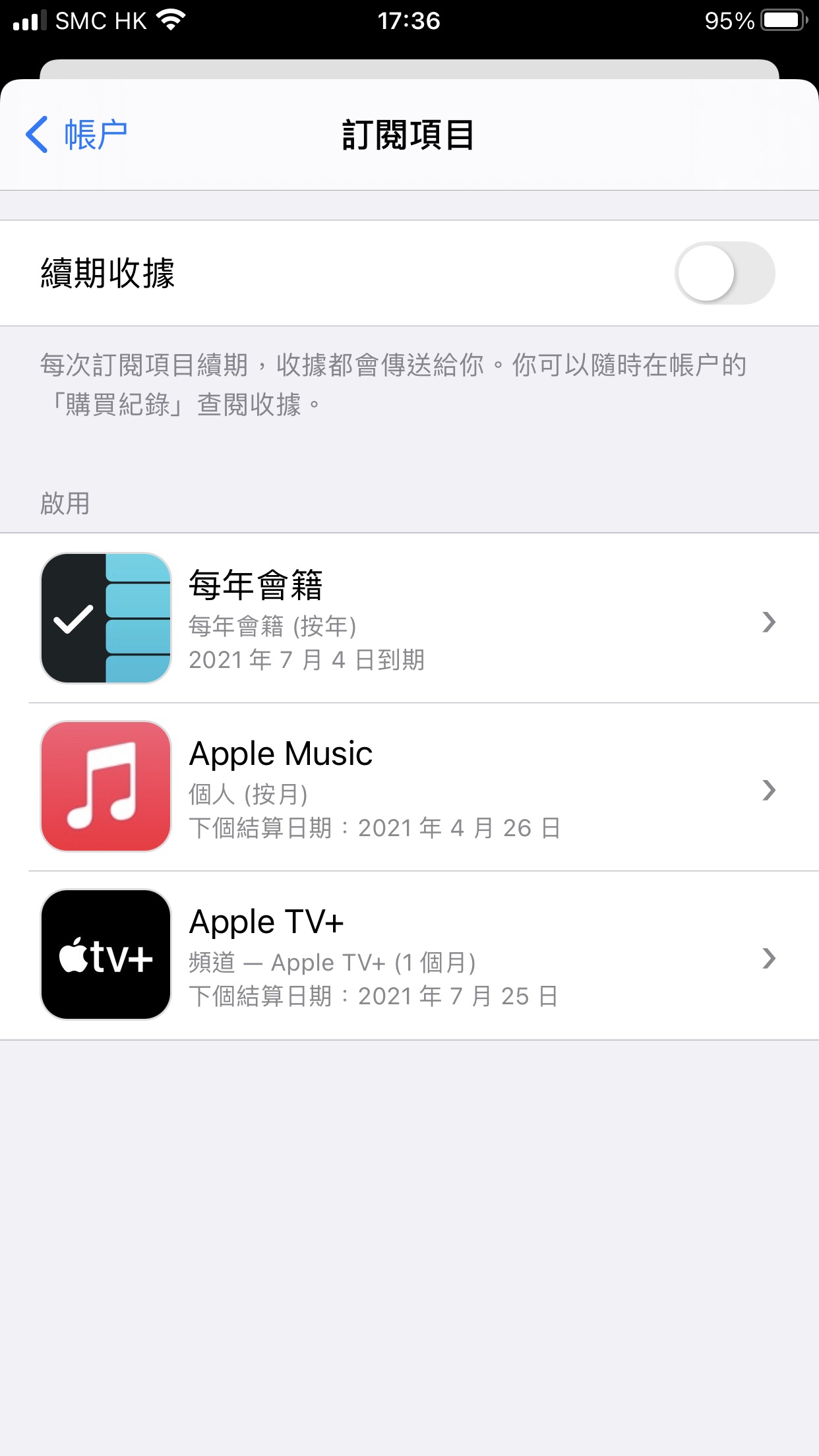Image resolution: width=819 pixels, height=1456 pixels.
Task: Open Apple Music subscription details
Action: pyautogui.click(x=409, y=787)
